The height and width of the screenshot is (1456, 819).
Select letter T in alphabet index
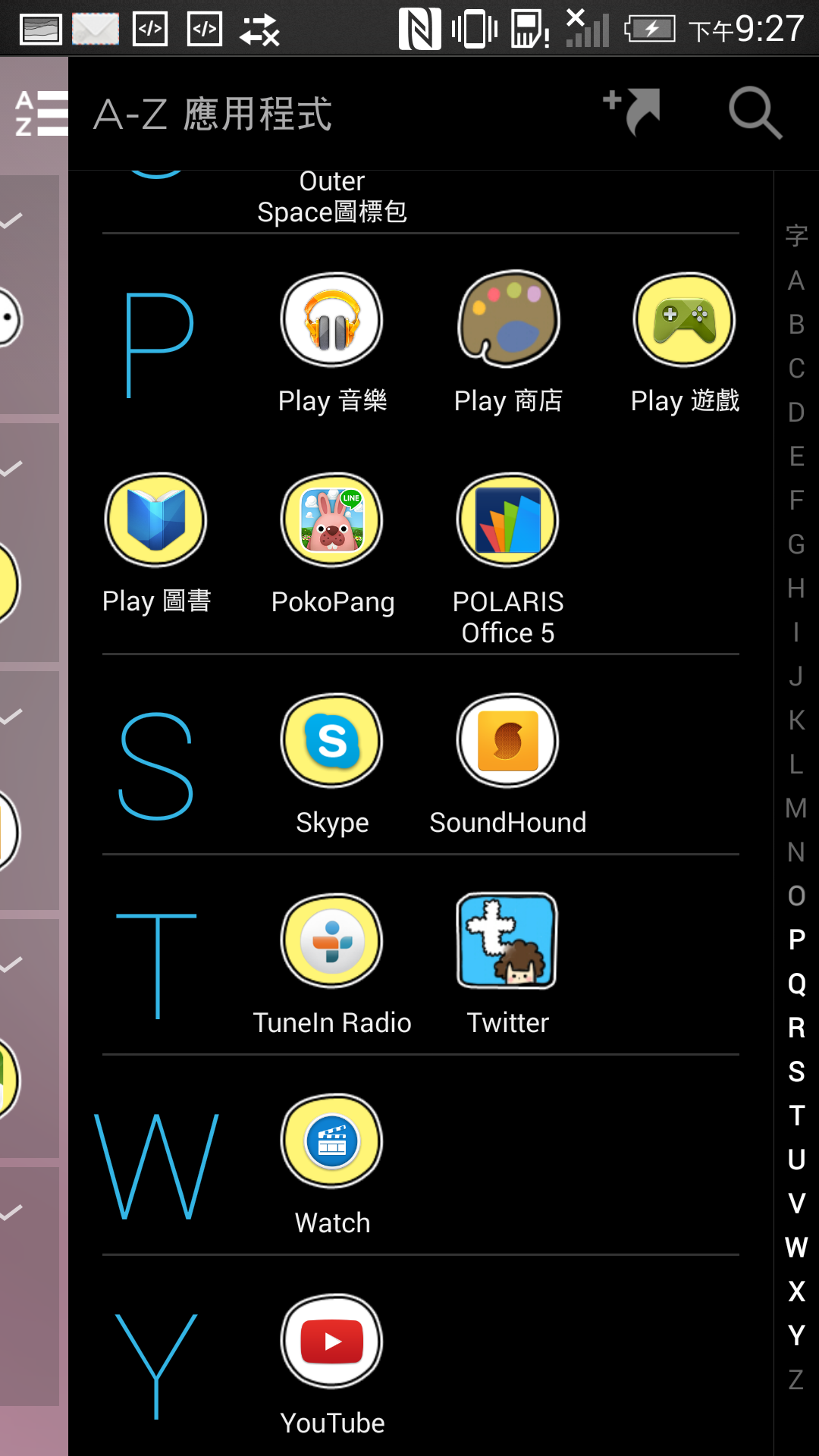(x=796, y=1116)
